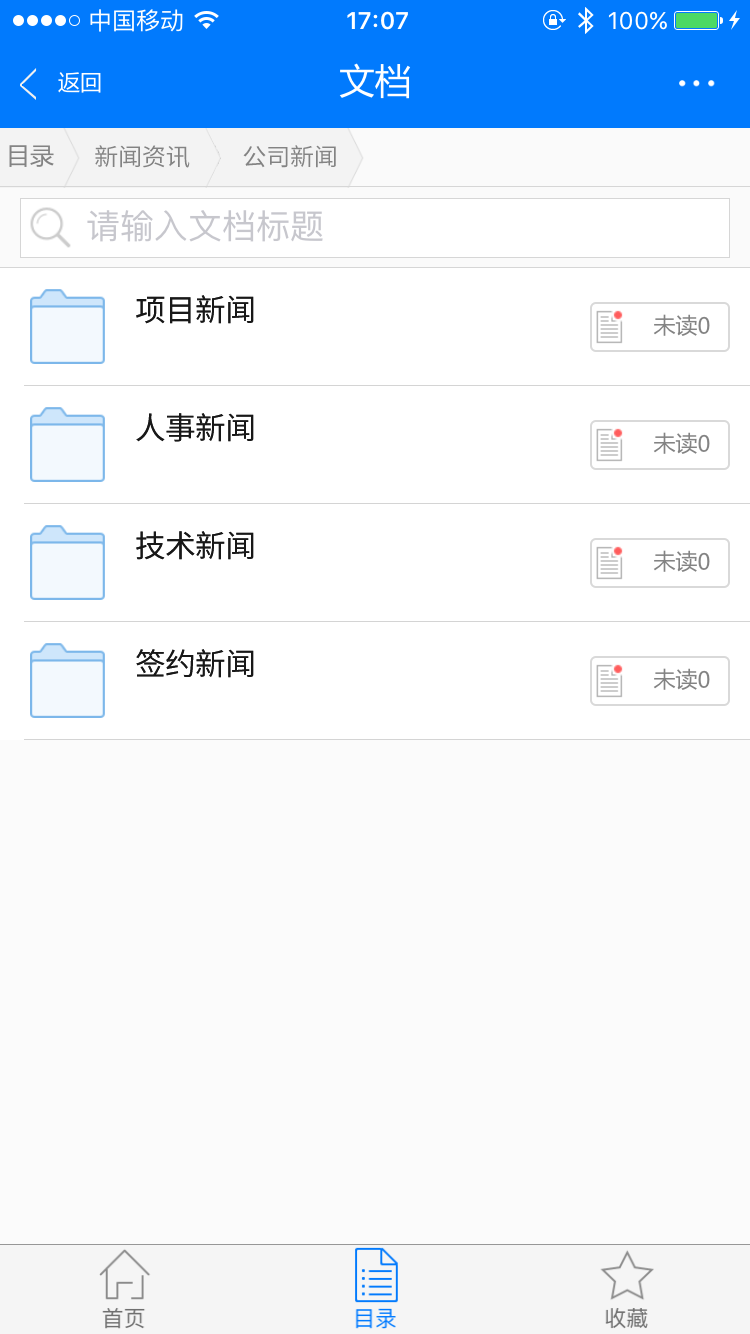
Task: Select the 公司新闻 breadcrumb
Action: tap(290, 157)
